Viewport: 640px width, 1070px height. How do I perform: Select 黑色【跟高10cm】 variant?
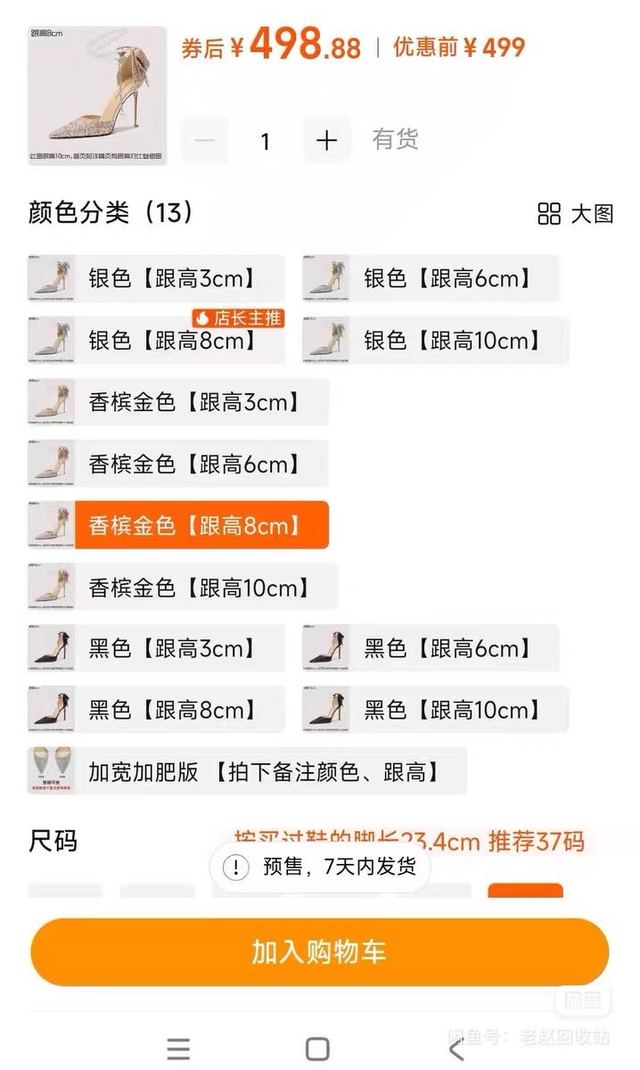coord(436,710)
